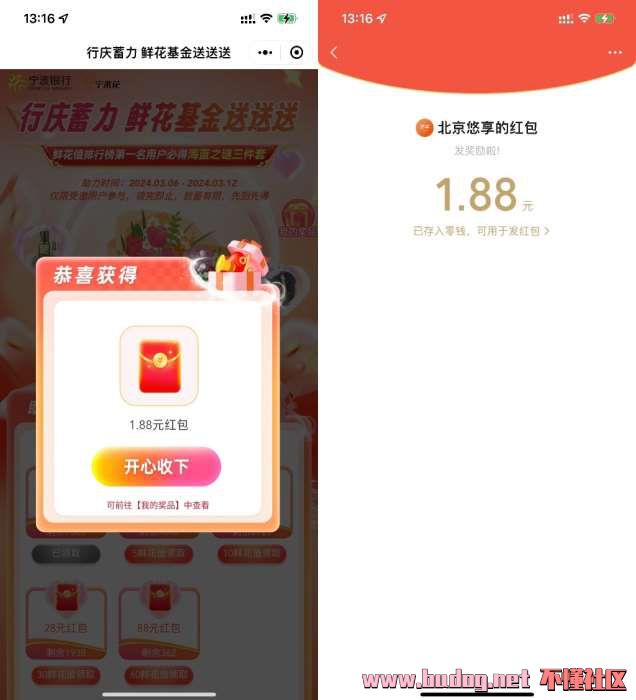Image resolution: width=636 pixels, height=700 pixels.
Task: Open the mini program's three-dot capsule menu
Action: pyautogui.click(x=265, y=52)
